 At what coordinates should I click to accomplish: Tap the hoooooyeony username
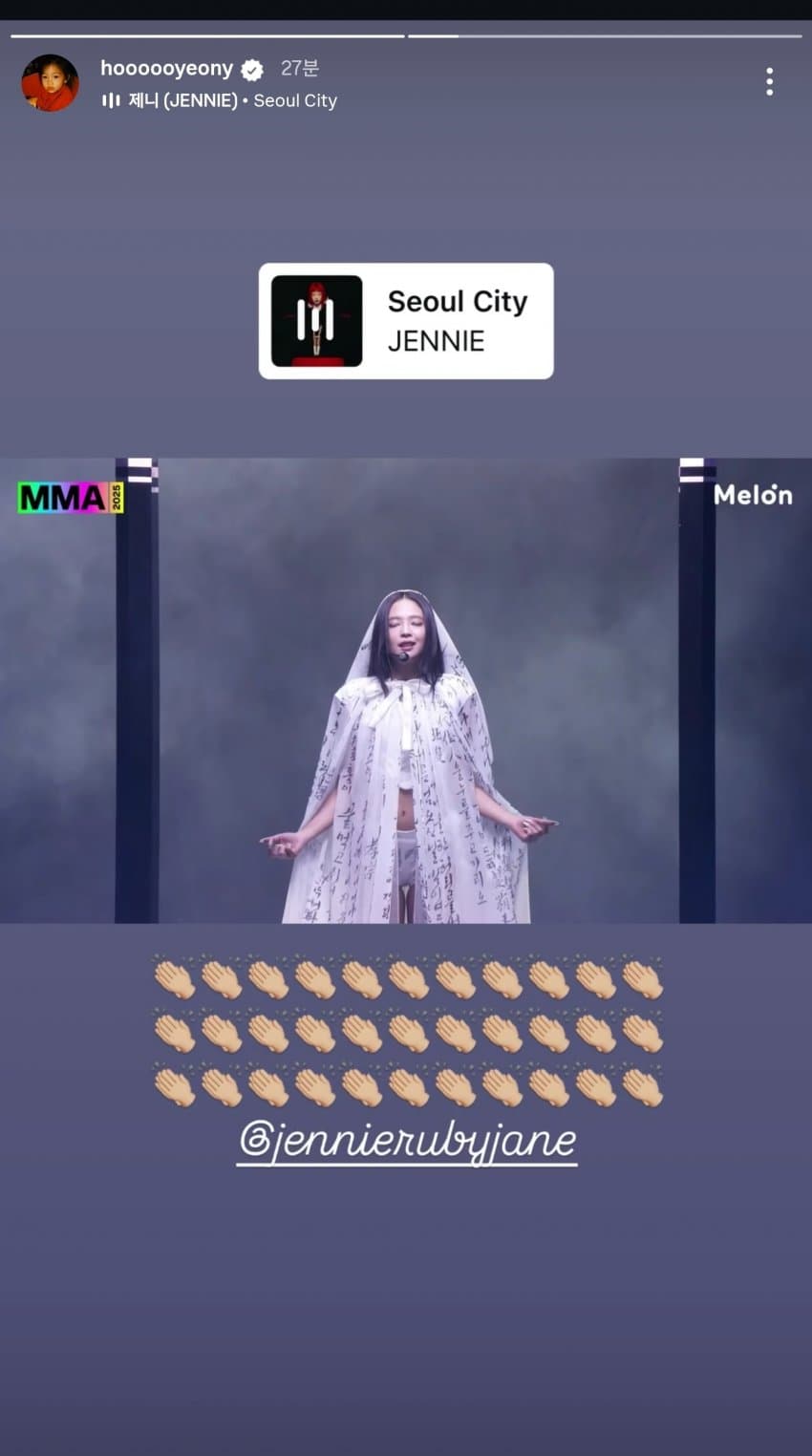click(x=166, y=69)
